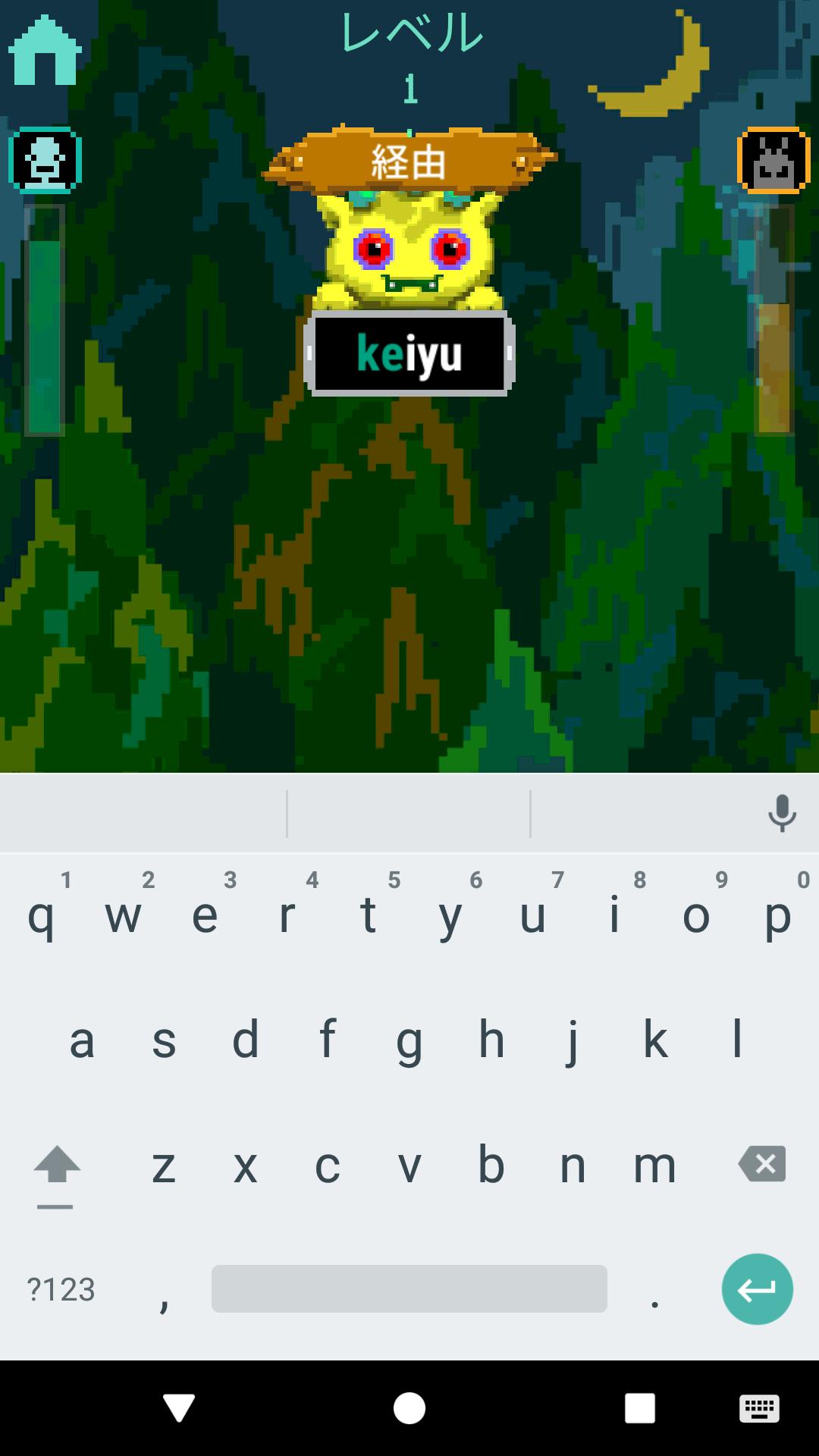Open recent apps with the square button
The width and height of the screenshot is (819, 1456).
[x=639, y=1408]
